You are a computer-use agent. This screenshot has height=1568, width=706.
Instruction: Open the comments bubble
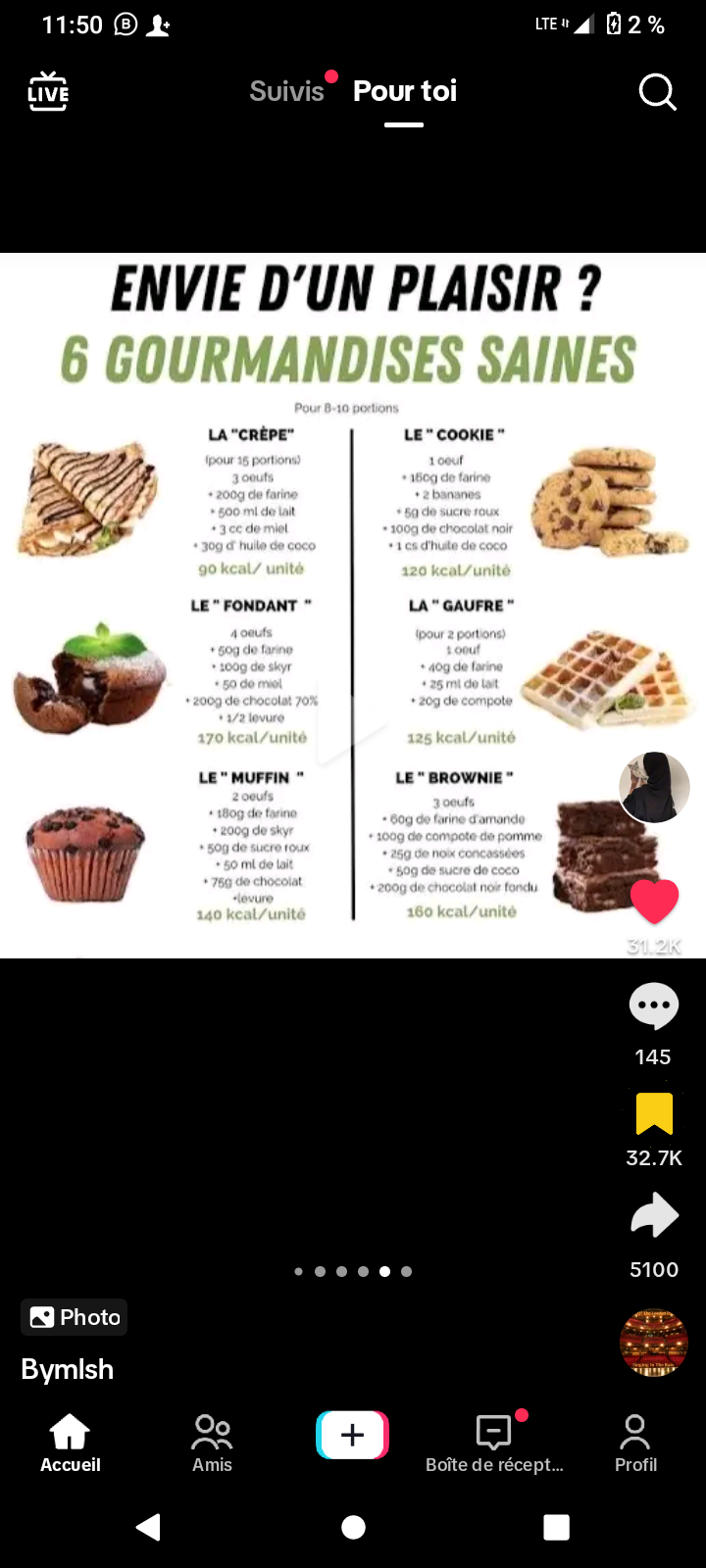(x=653, y=1006)
